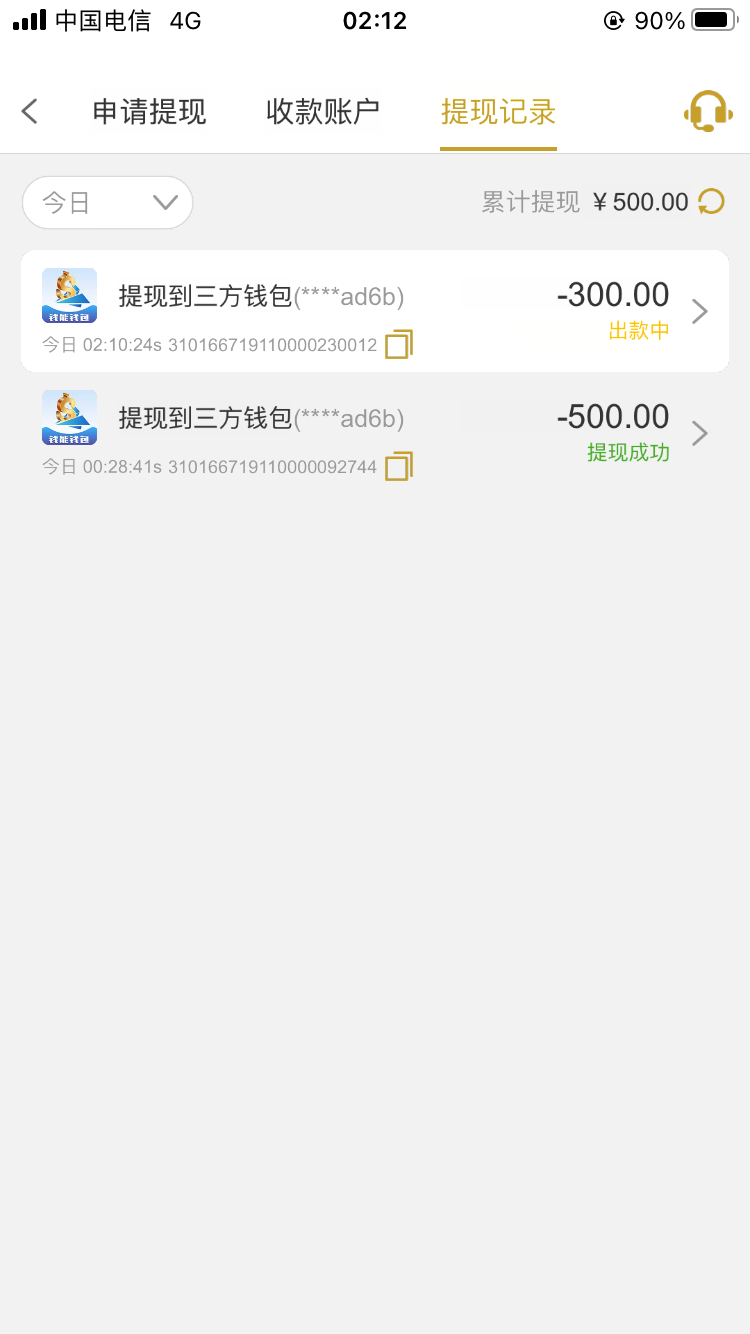
Task: Tap the back arrow at top left
Action: click(28, 111)
